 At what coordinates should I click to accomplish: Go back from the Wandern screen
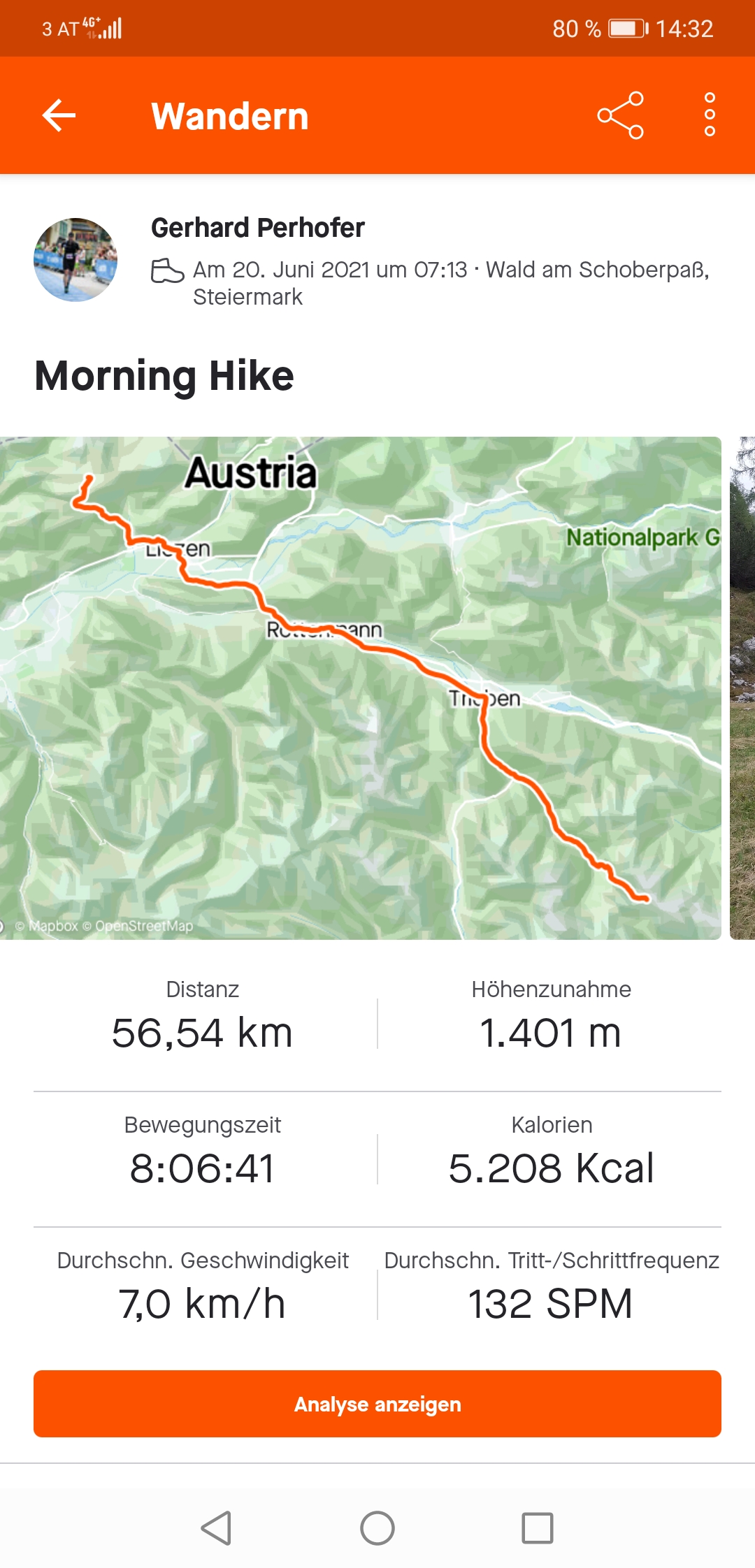(x=59, y=115)
